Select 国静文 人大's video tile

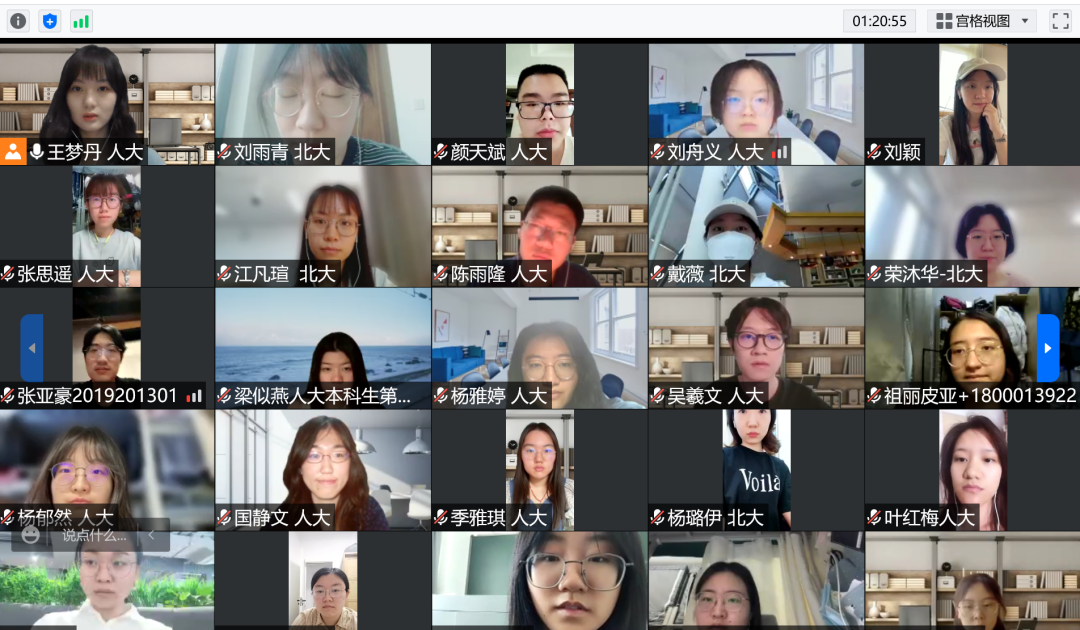(x=323, y=468)
